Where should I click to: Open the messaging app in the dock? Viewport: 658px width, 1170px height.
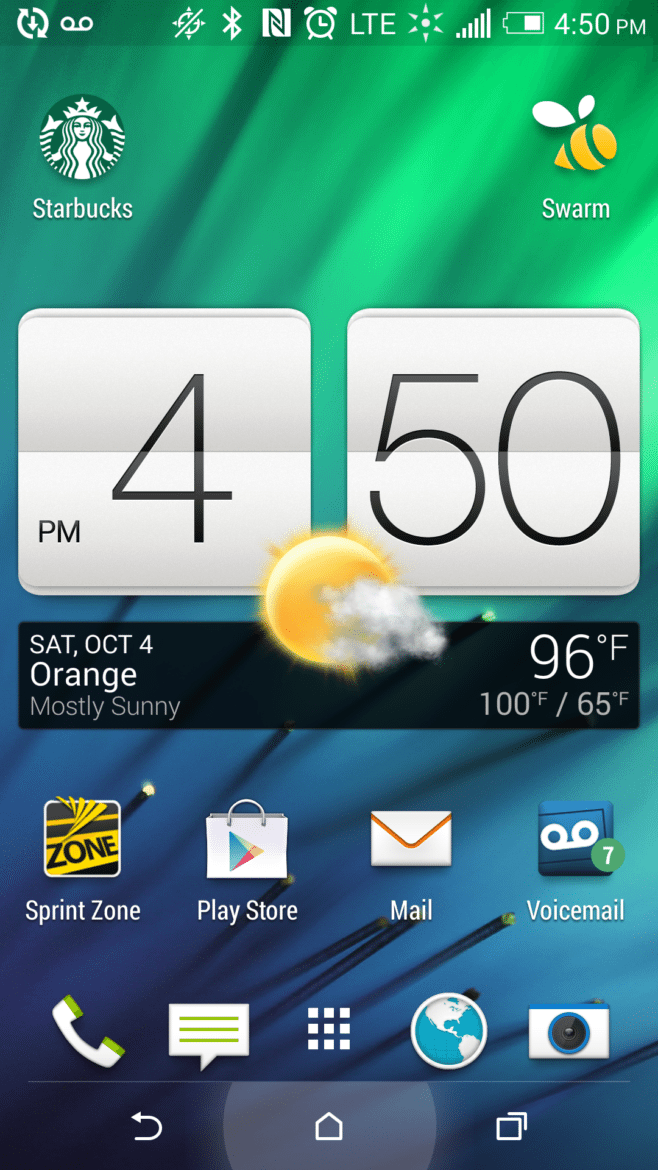tap(209, 1035)
